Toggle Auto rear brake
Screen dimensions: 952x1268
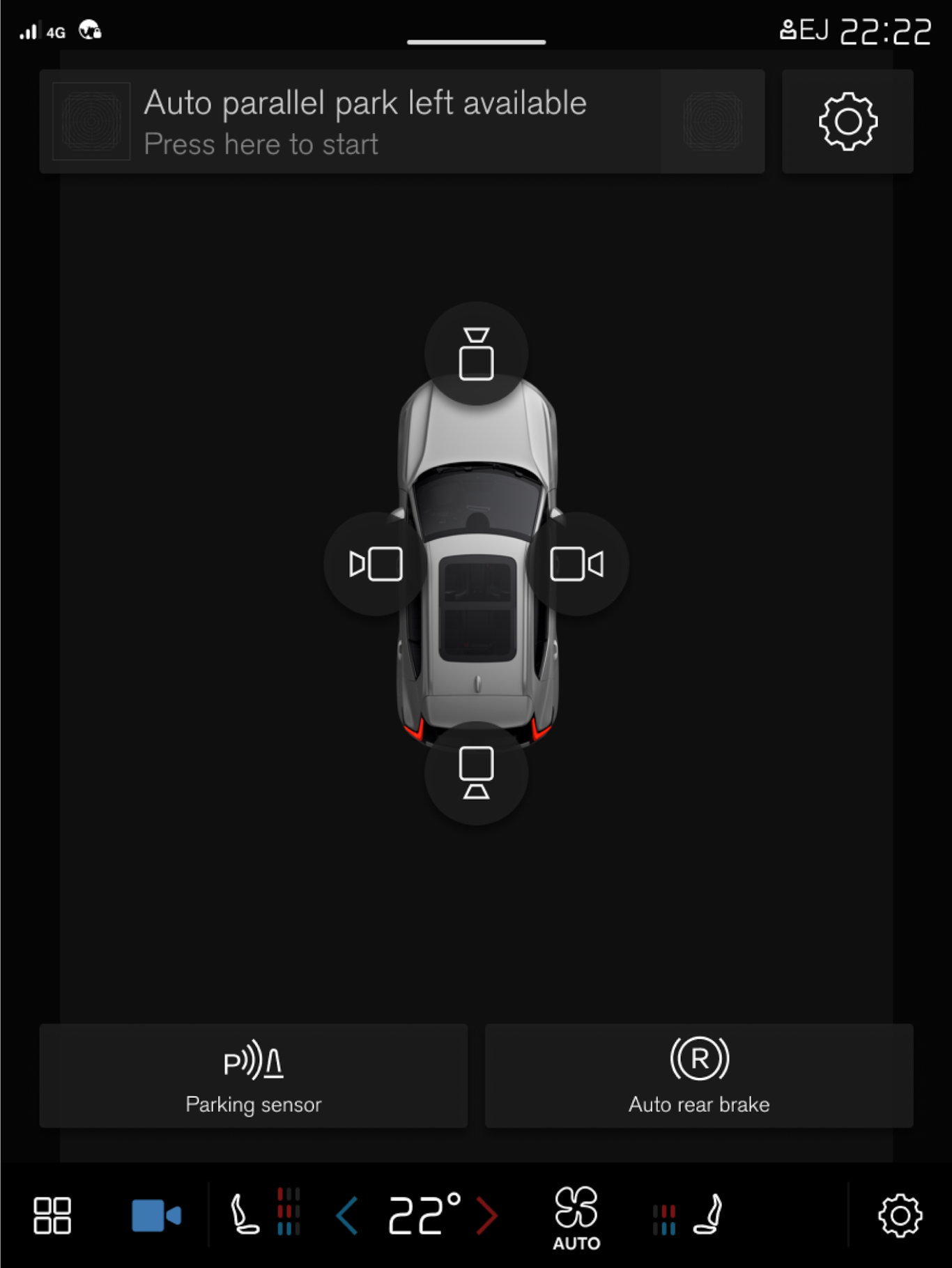coord(698,1075)
